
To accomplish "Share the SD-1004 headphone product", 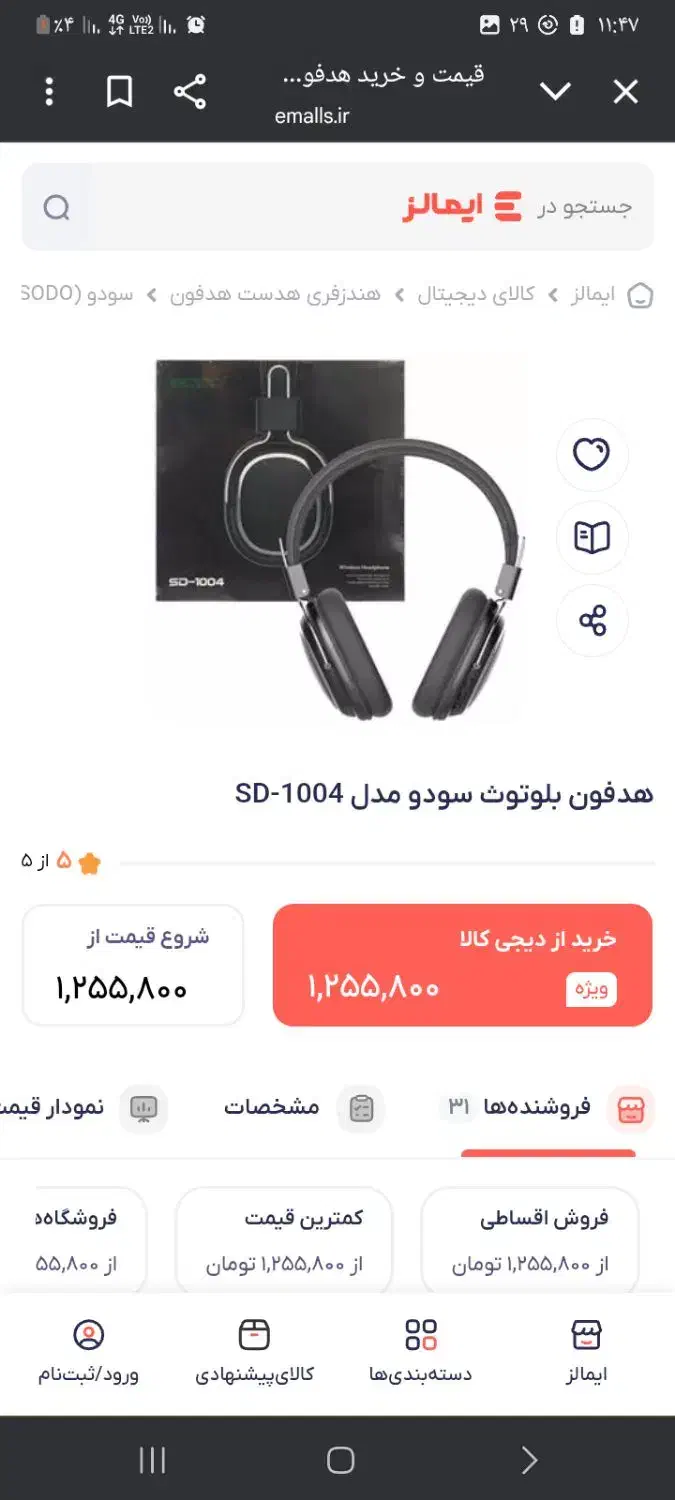I will (592, 621).
